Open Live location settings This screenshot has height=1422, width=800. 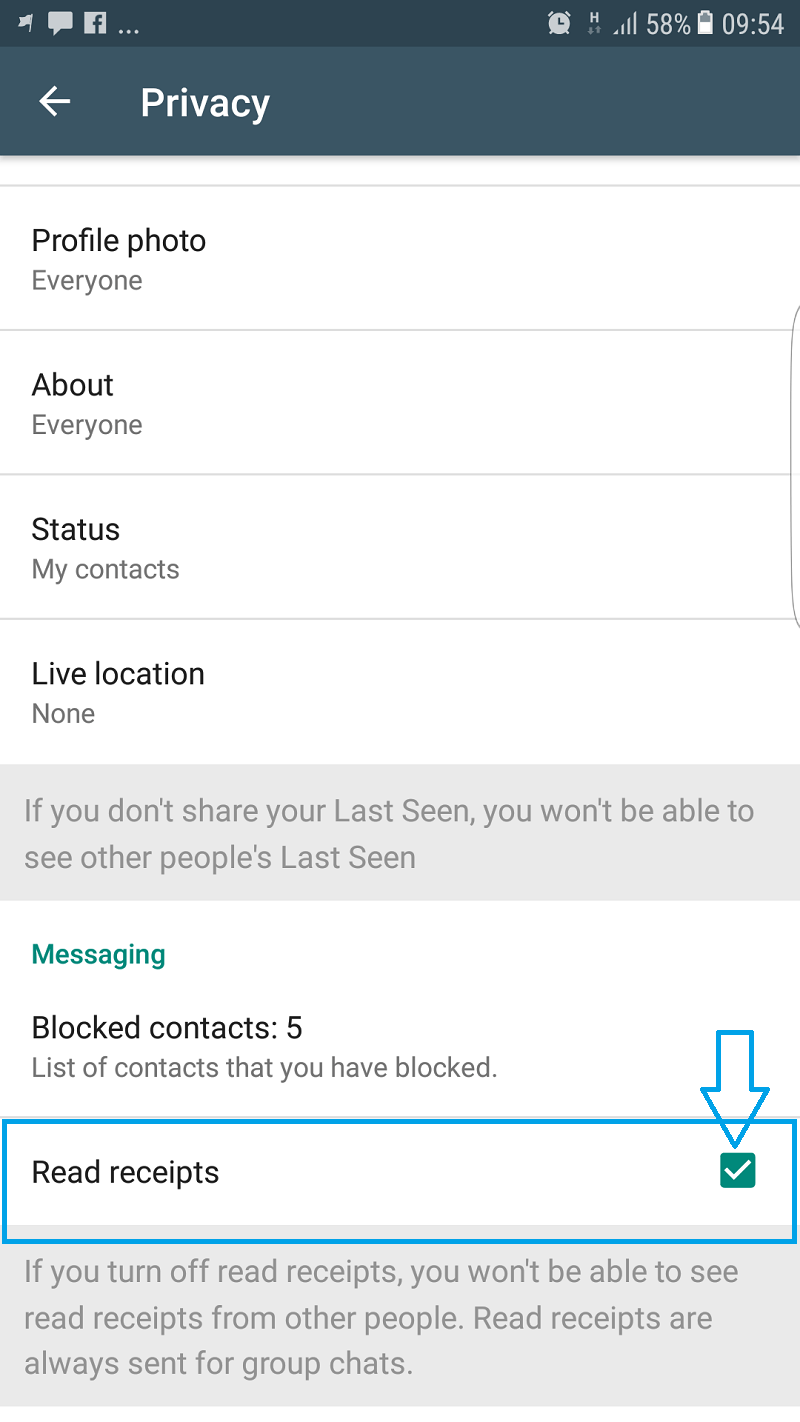(400, 692)
